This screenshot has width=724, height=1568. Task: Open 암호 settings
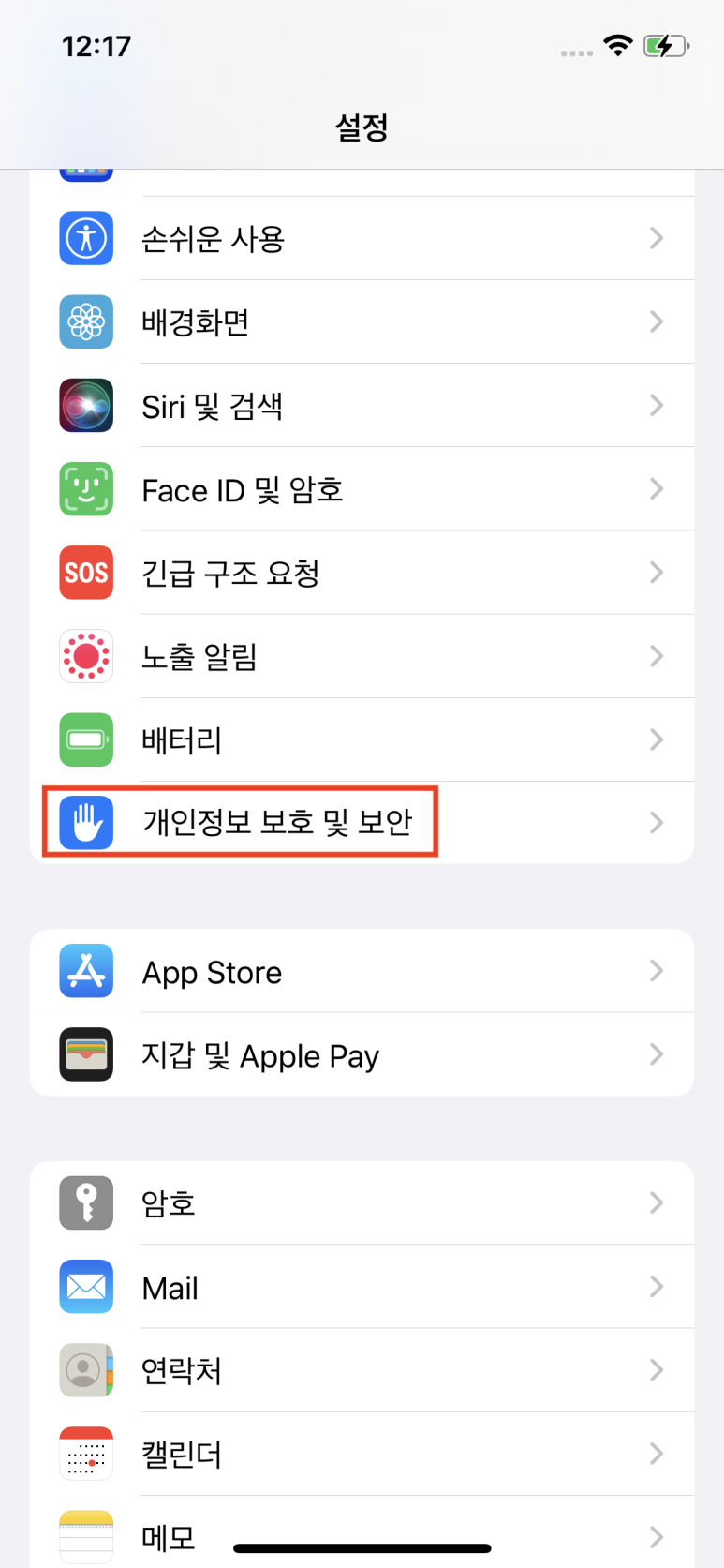[362, 1203]
